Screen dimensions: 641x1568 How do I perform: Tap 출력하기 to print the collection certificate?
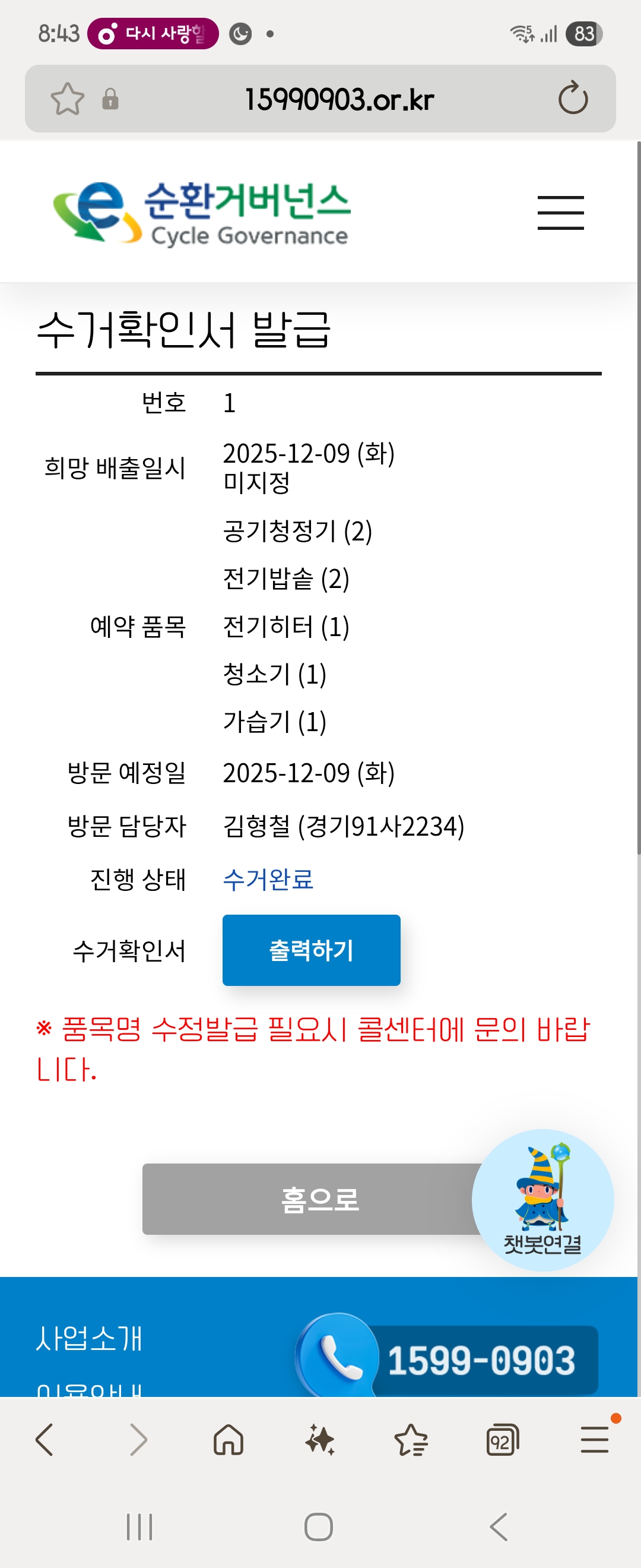[x=311, y=950]
